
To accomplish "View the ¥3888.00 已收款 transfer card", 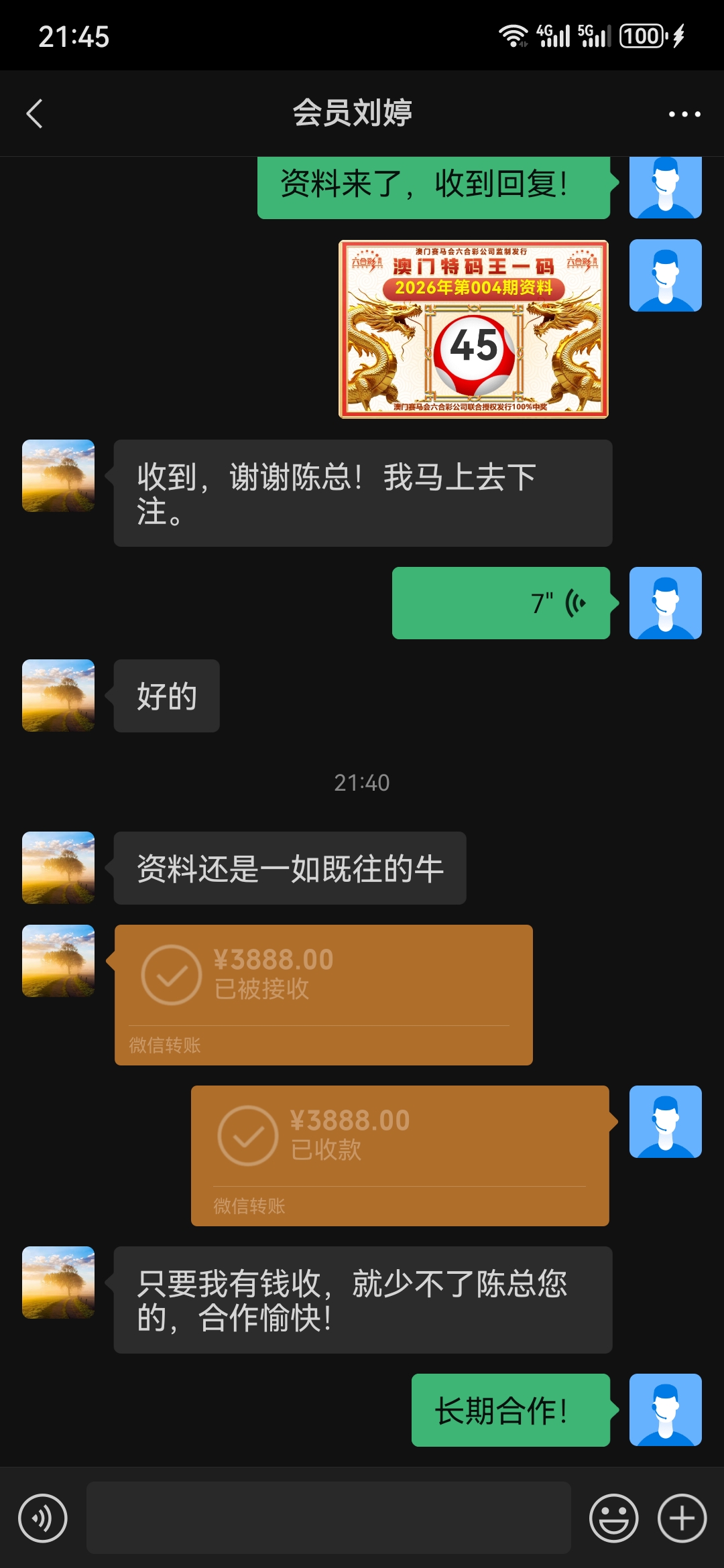I will point(400,1155).
